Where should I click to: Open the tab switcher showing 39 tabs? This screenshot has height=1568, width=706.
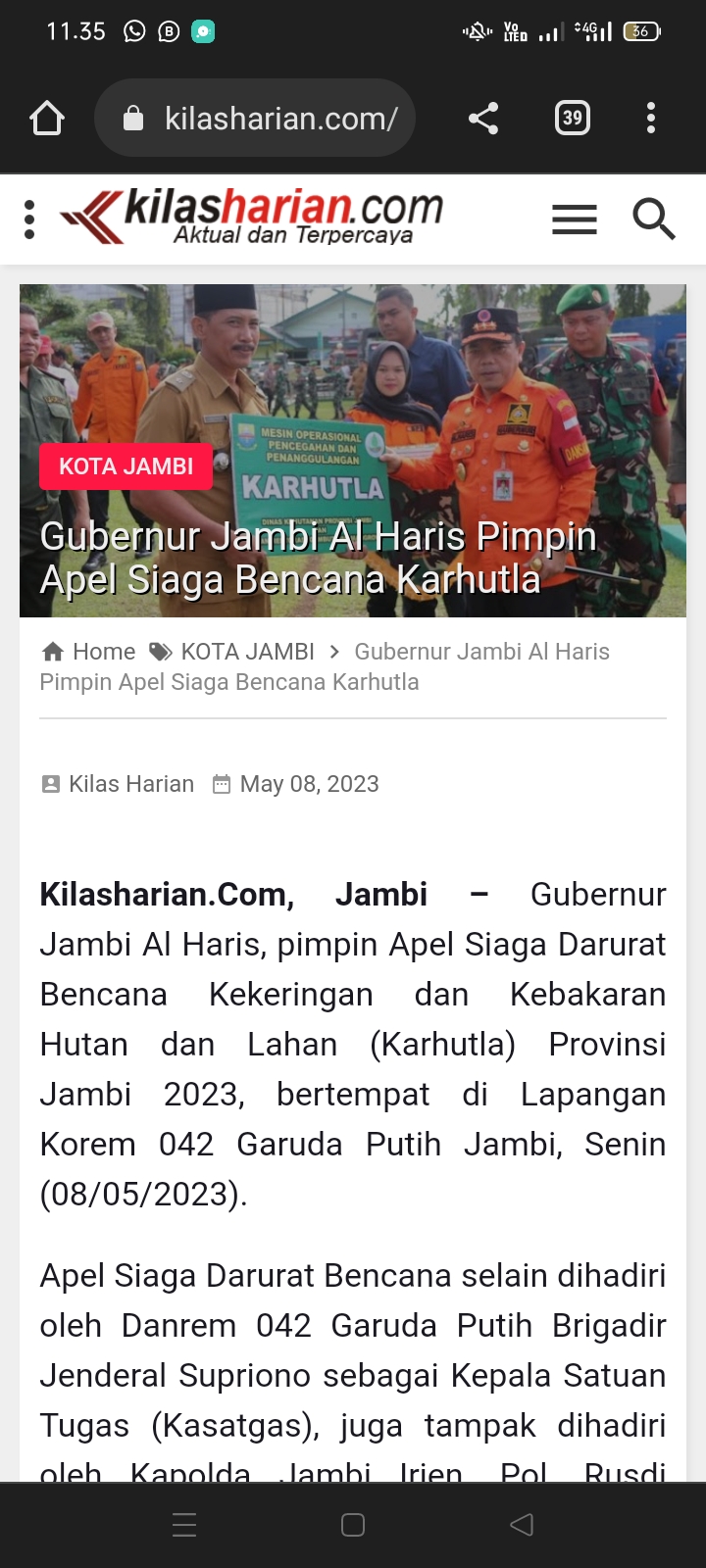click(x=573, y=119)
